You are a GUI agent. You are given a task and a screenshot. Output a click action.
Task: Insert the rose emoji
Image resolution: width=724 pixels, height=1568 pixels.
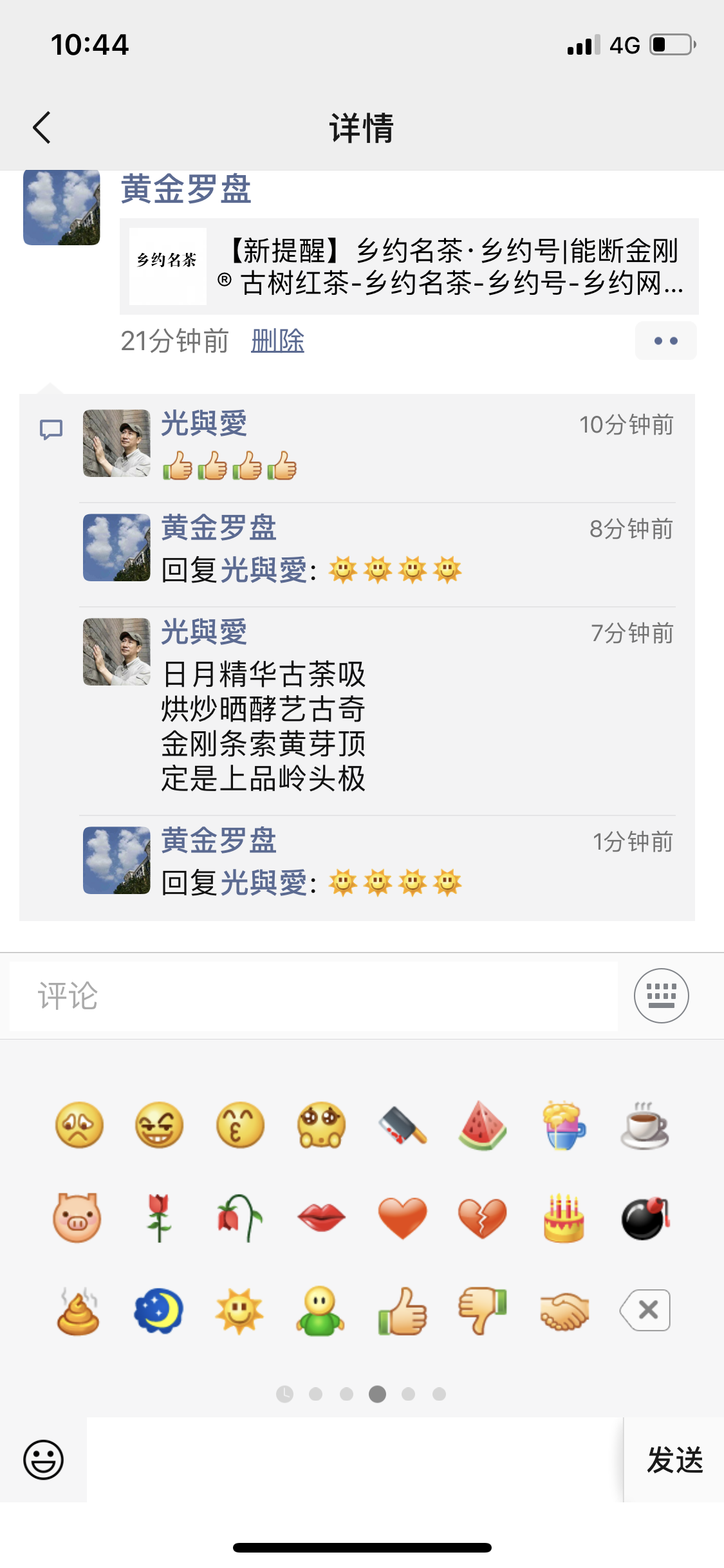click(x=159, y=1218)
